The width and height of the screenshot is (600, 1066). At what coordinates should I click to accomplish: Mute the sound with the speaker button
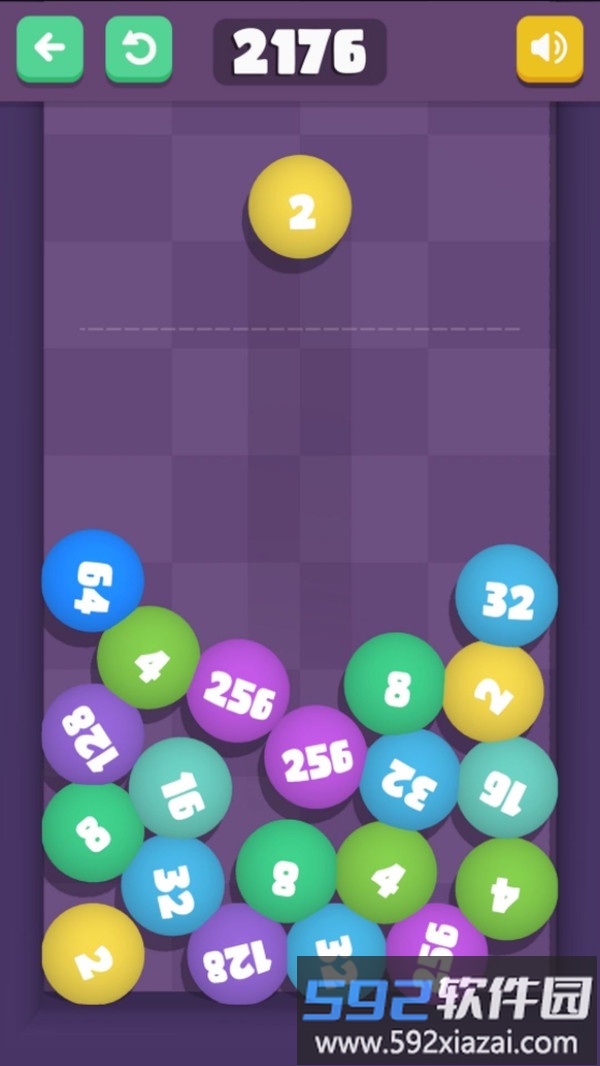tap(549, 47)
